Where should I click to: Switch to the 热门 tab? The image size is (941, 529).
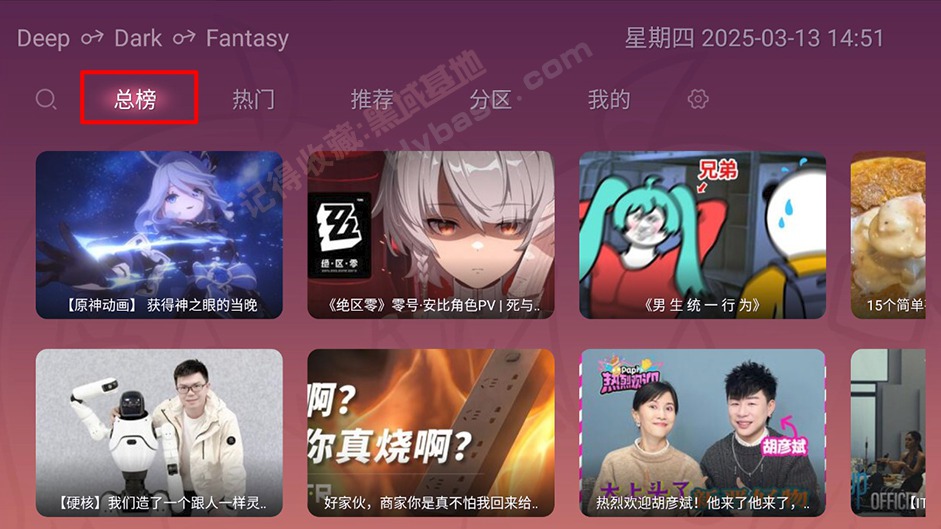tap(253, 99)
